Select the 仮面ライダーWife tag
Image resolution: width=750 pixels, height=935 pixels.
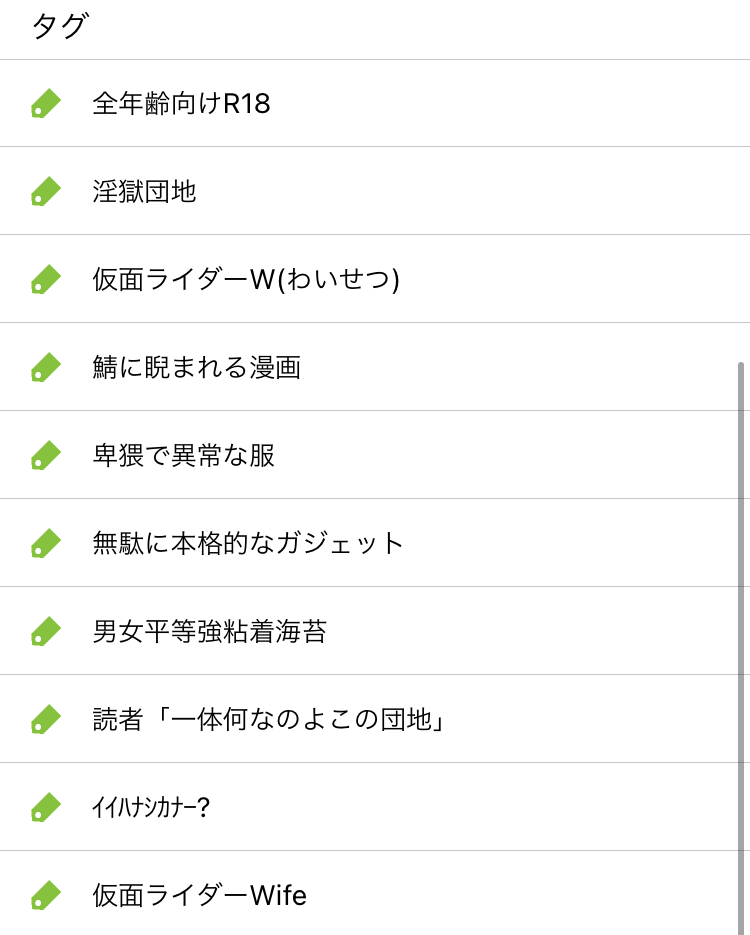(199, 896)
